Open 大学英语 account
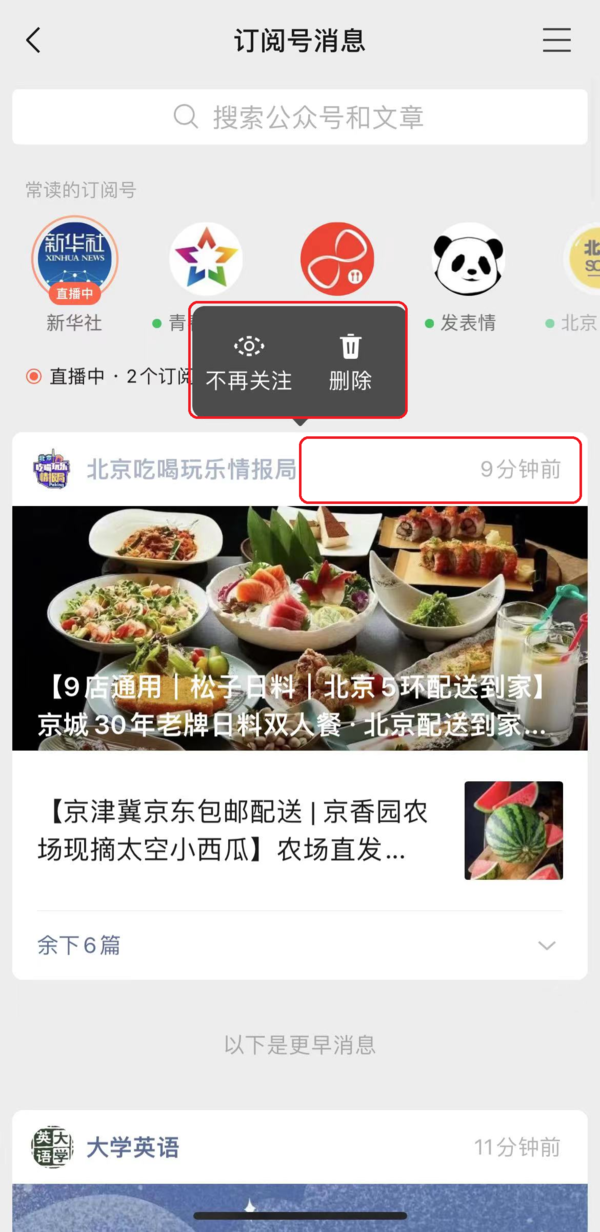600x1232 pixels. 132,1147
